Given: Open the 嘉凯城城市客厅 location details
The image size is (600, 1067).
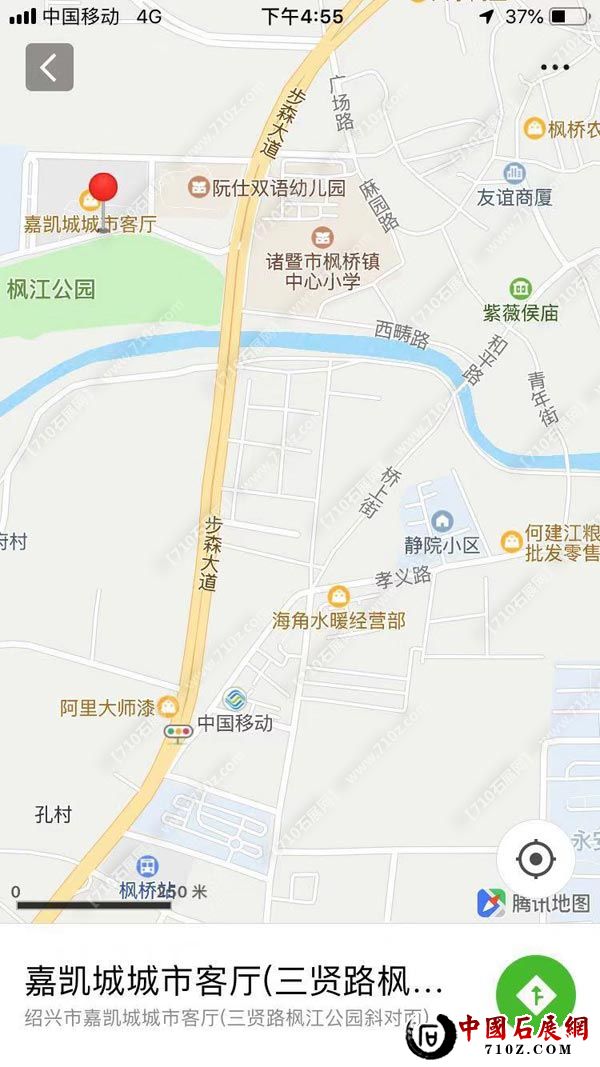Looking at the screenshot, I should pyautogui.click(x=235, y=983).
